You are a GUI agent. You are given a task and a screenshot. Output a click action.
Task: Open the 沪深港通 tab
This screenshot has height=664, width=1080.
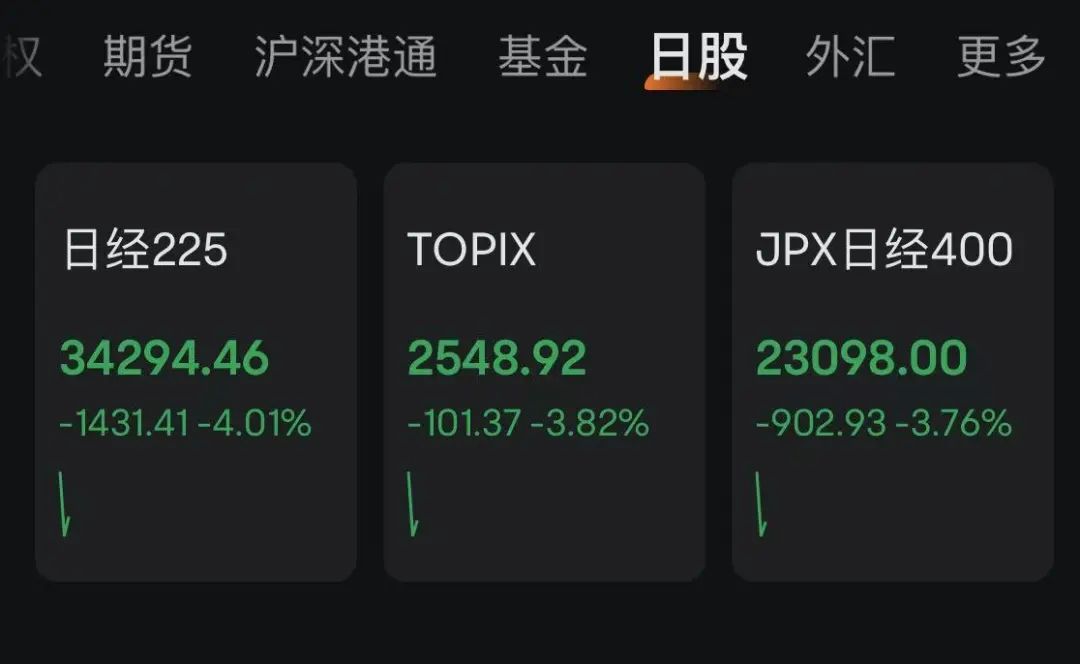pyautogui.click(x=345, y=56)
